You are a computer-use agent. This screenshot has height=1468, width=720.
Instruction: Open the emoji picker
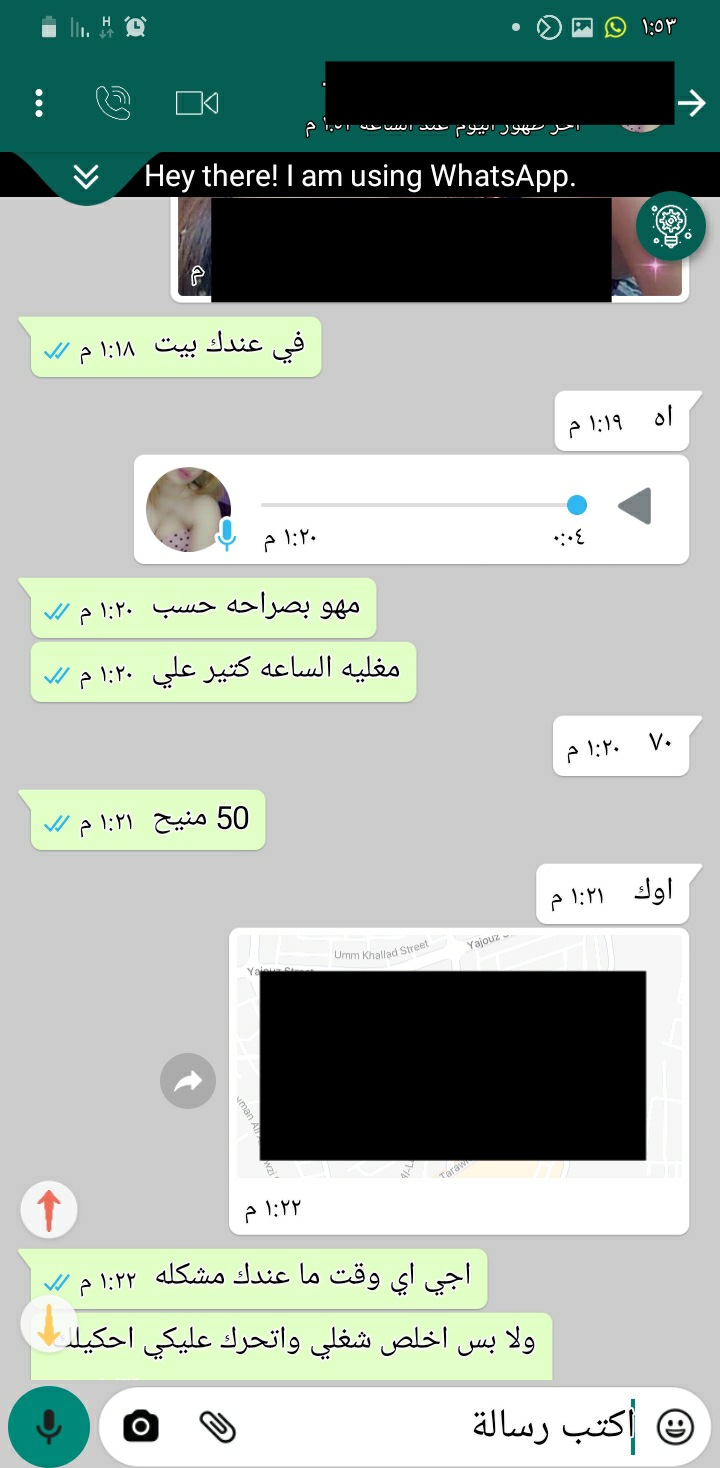pos(675,1427)
